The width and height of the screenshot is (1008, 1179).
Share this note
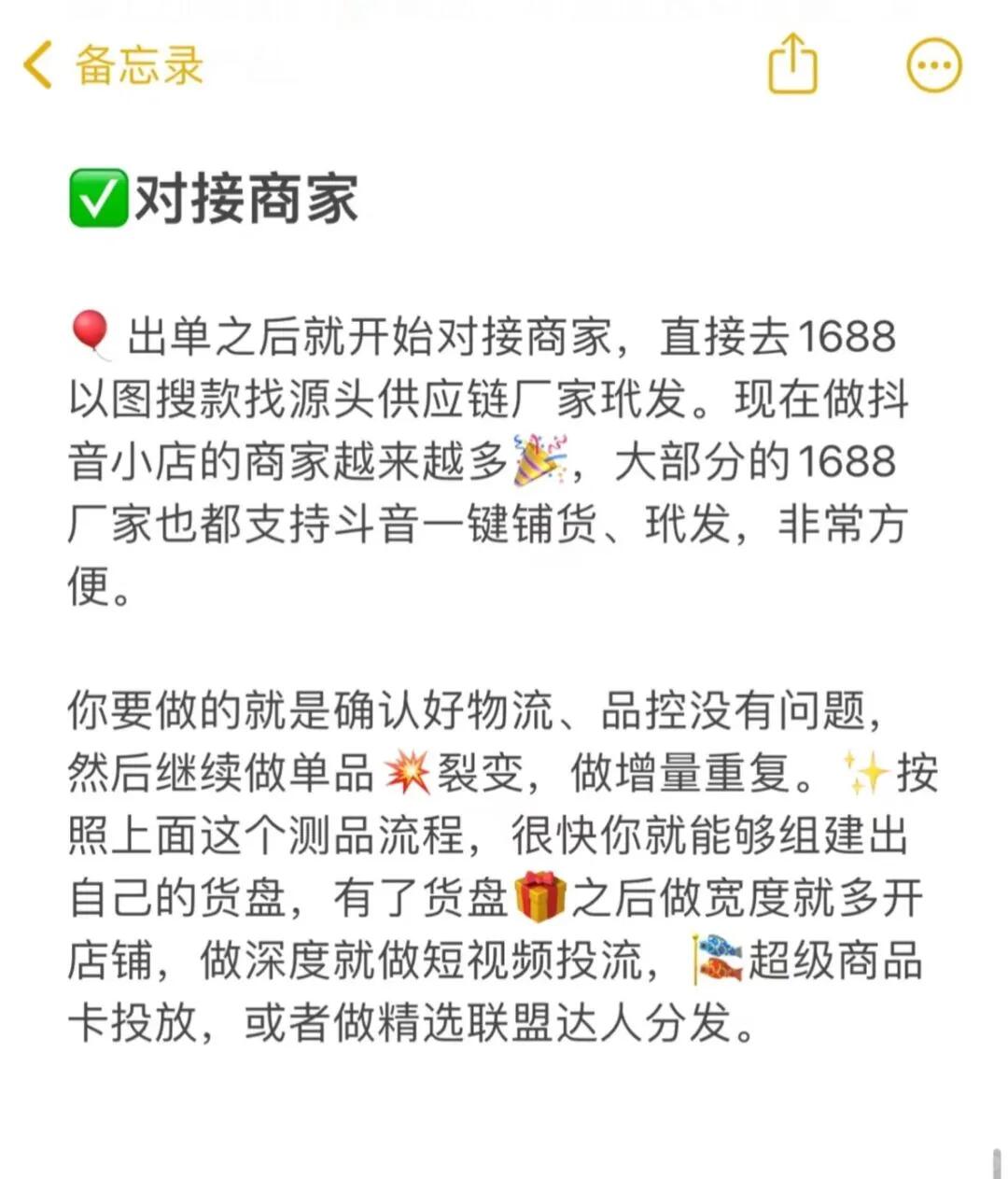click(792, 64)
